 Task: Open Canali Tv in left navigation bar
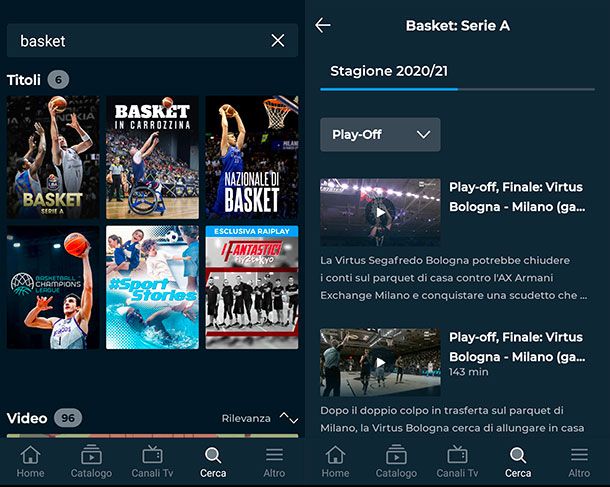pyautogui.click(x=152, y=462)
